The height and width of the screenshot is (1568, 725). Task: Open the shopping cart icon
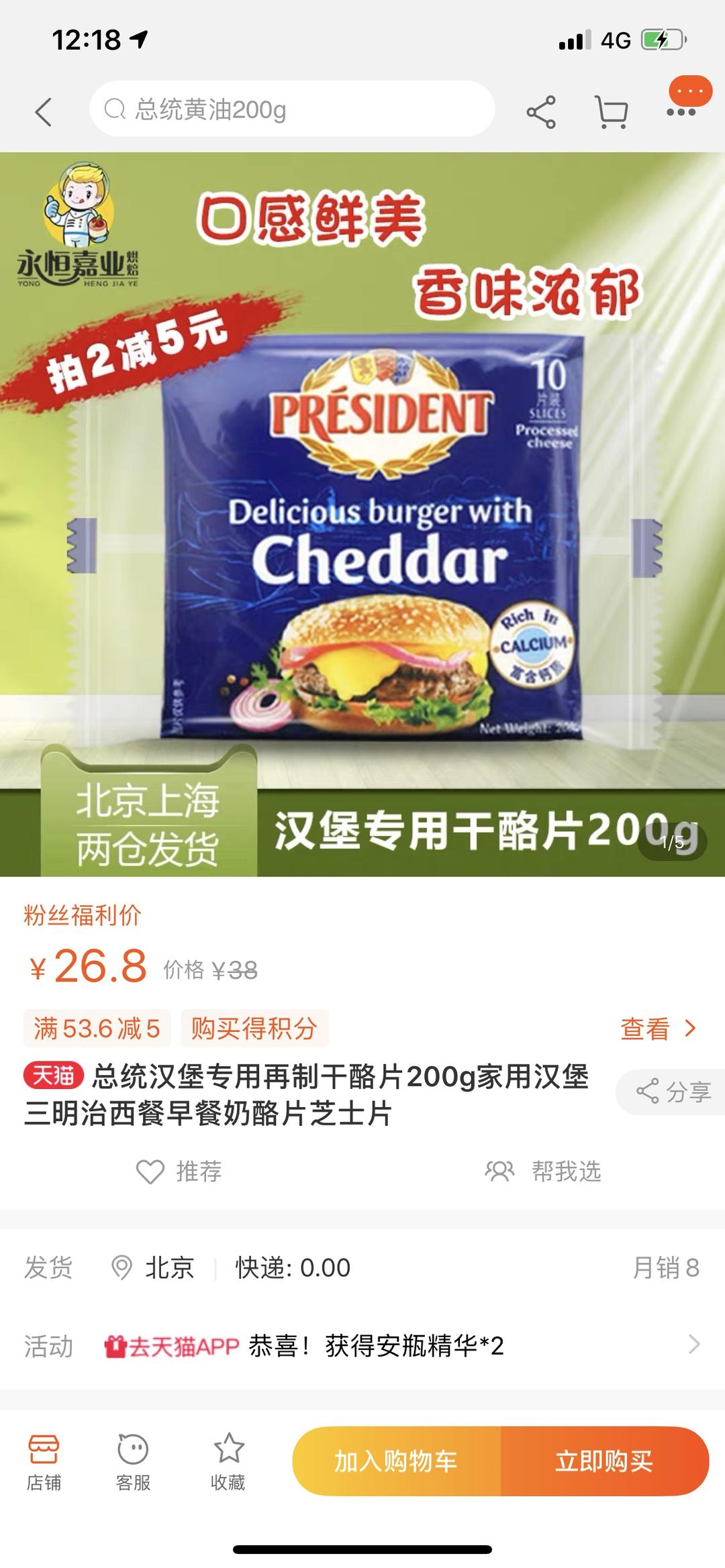[611, 111]
